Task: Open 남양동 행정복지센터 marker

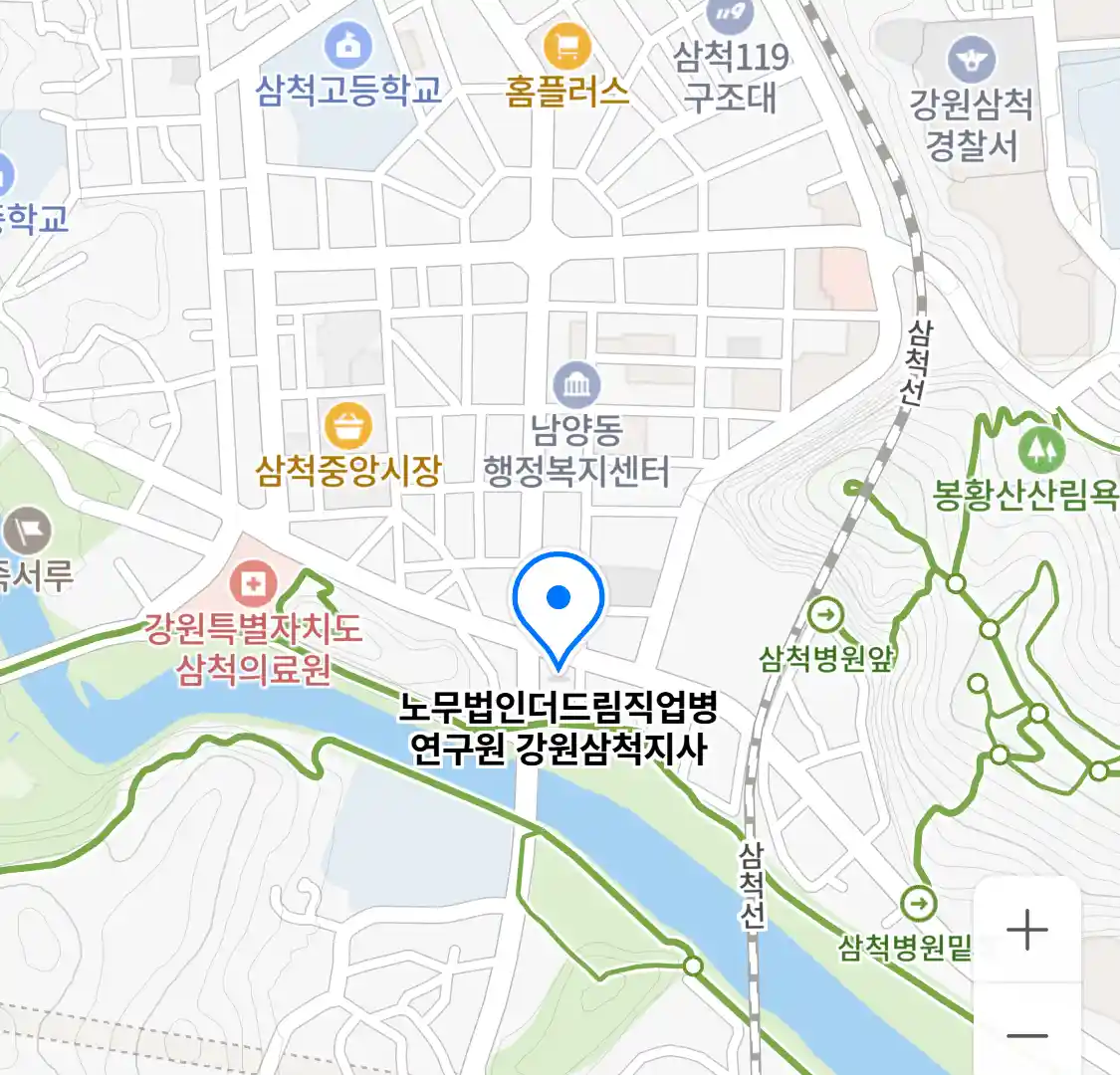Action: [576, 386]
